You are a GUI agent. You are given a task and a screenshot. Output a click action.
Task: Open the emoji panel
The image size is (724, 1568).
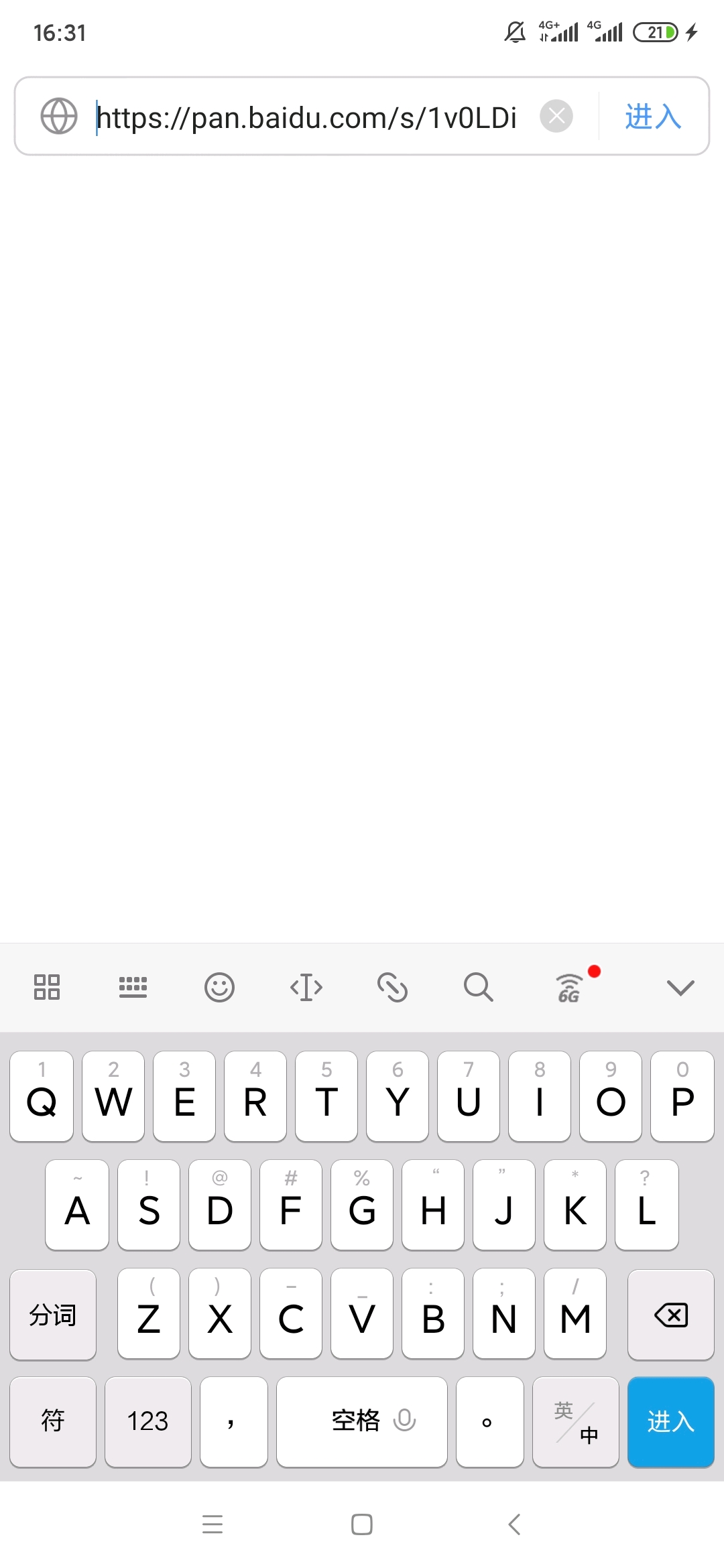pyautogui.click(x=219, y=987)
